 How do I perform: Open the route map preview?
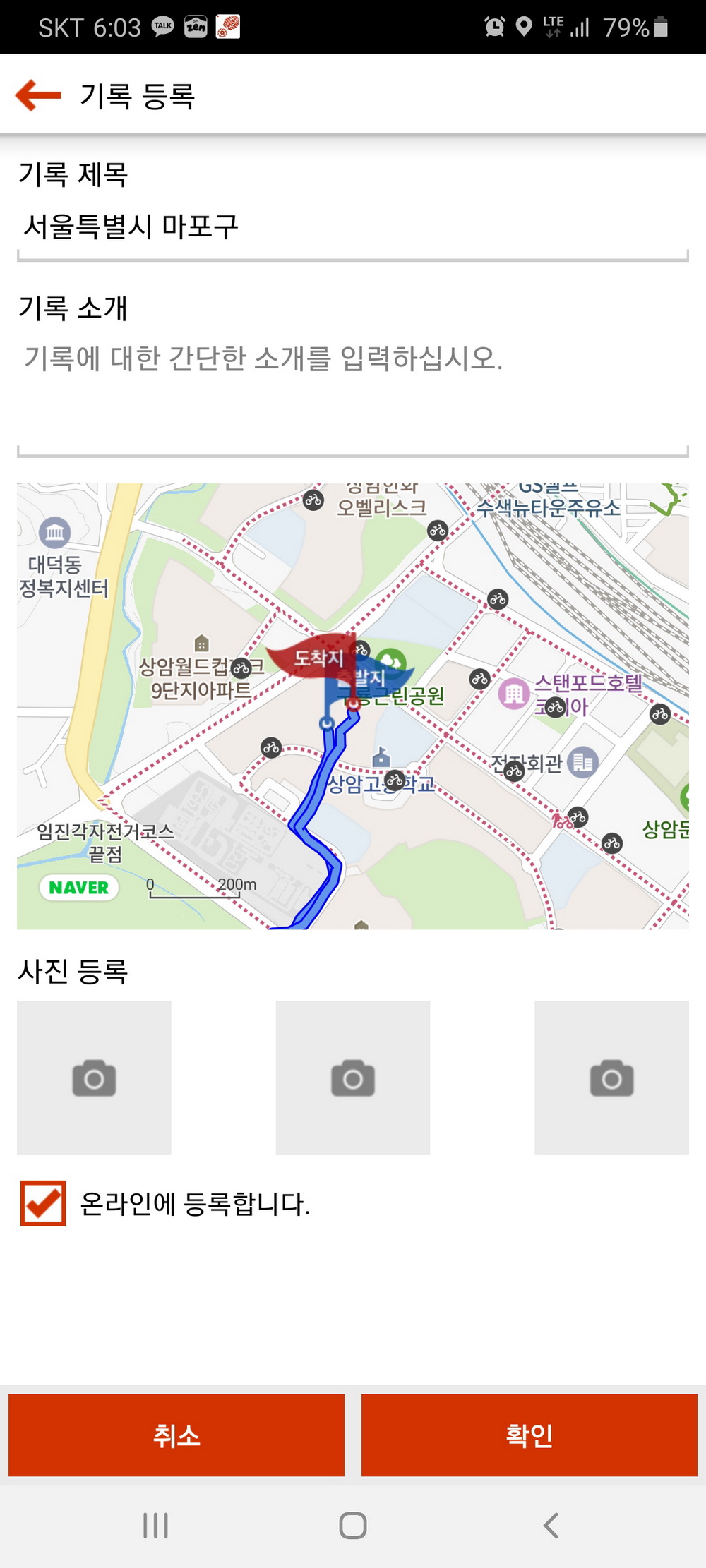353,706
